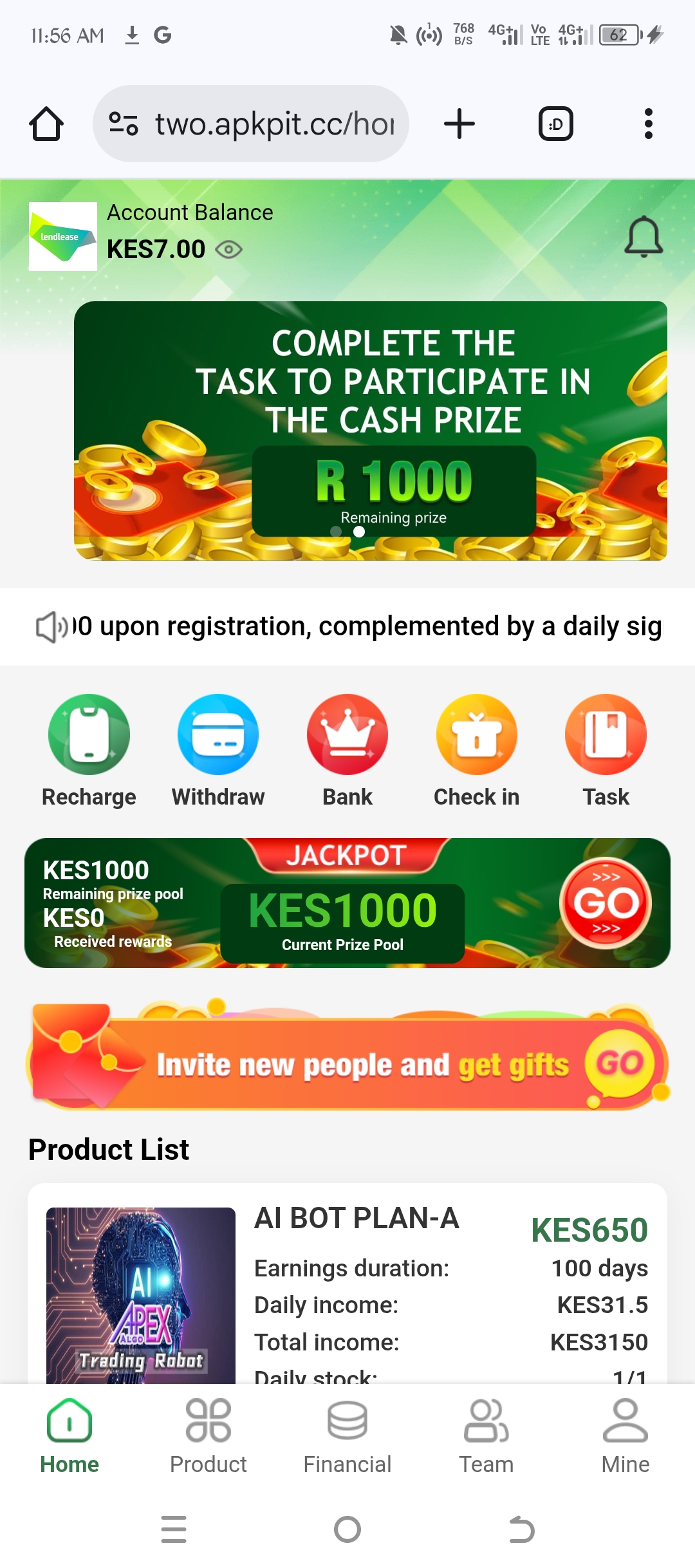695x1568 pixels.
Task: Switch to the Mine tab
Action: coord(625,1435)
